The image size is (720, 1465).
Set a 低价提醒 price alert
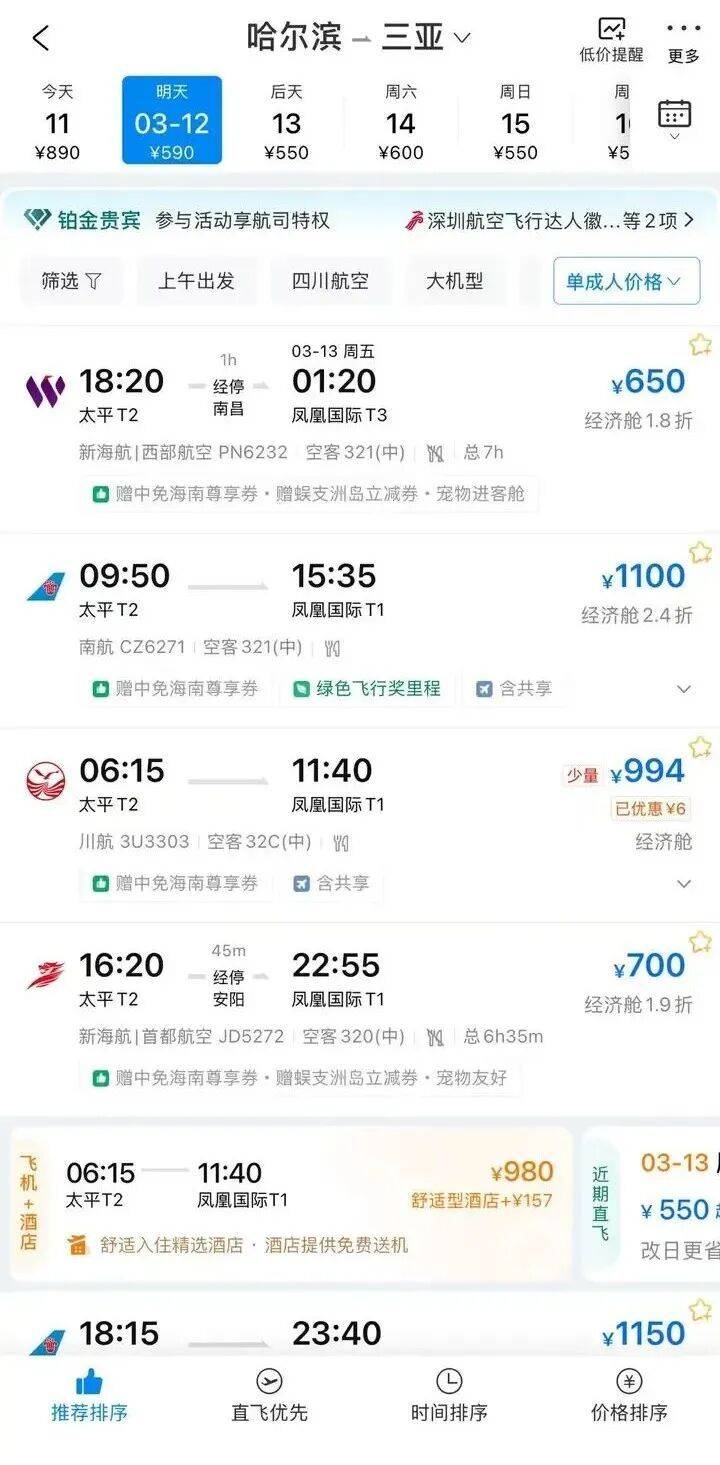click(x=611, y=40)
